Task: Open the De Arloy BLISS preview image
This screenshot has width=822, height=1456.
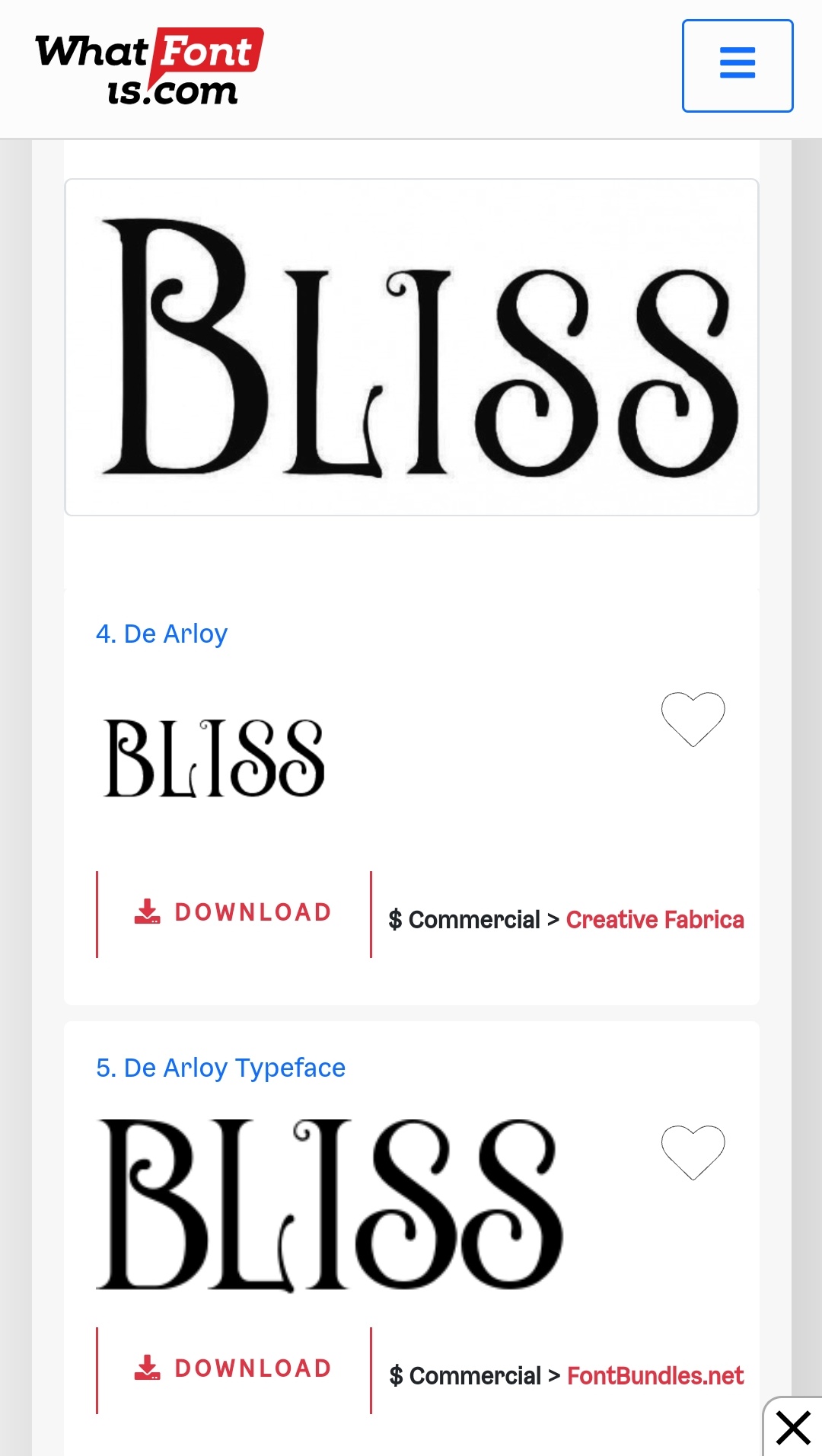Action: pos(214,758)
